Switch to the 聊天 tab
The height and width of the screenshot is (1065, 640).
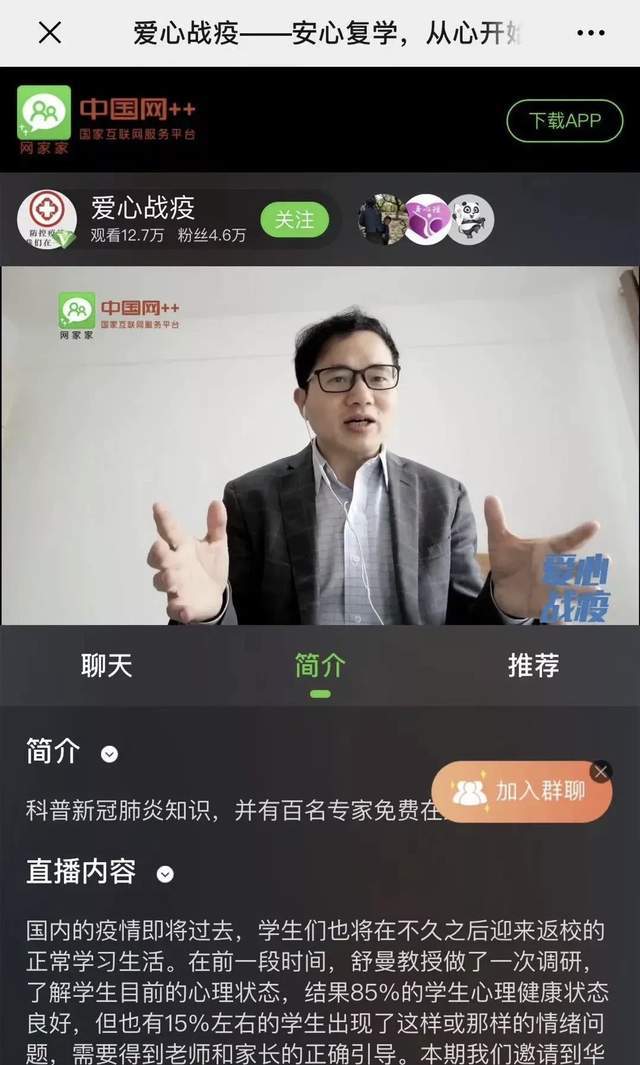(x=106, y=666)
